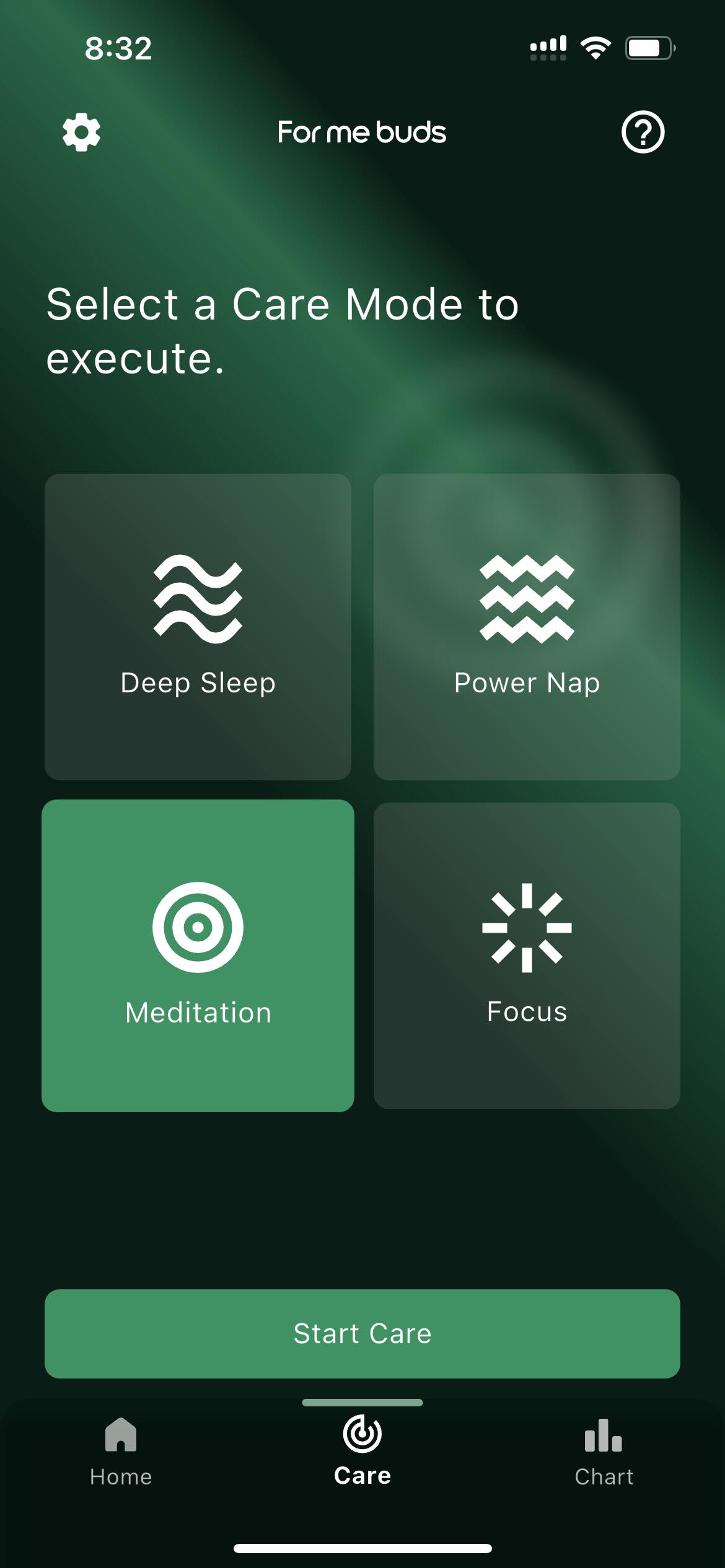Viewport: 725px width, 1568px height.
Task: Choose the Power Nap mode
Action: coord(527,627)
